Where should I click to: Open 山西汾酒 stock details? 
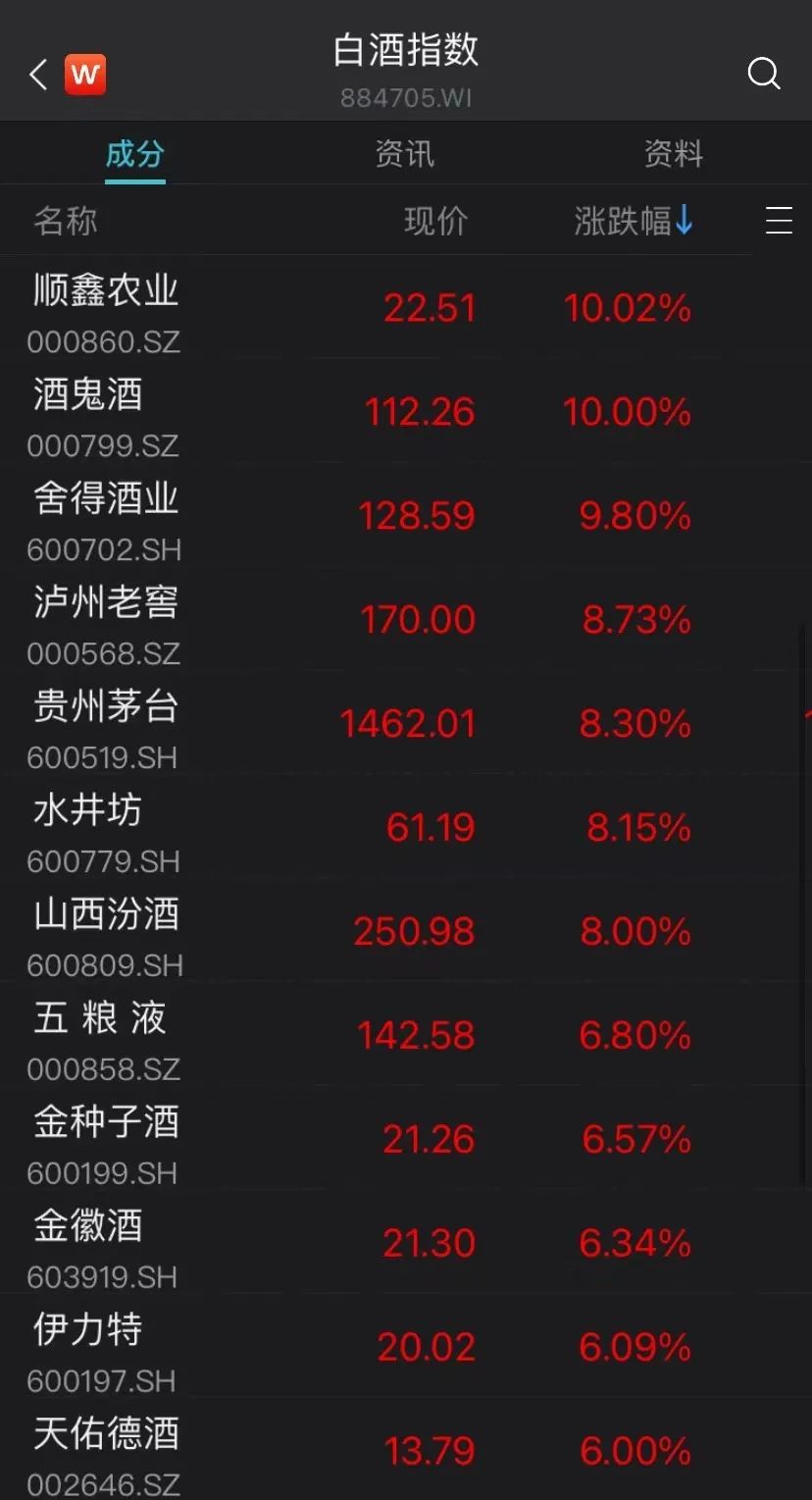[x=106, y=914]
